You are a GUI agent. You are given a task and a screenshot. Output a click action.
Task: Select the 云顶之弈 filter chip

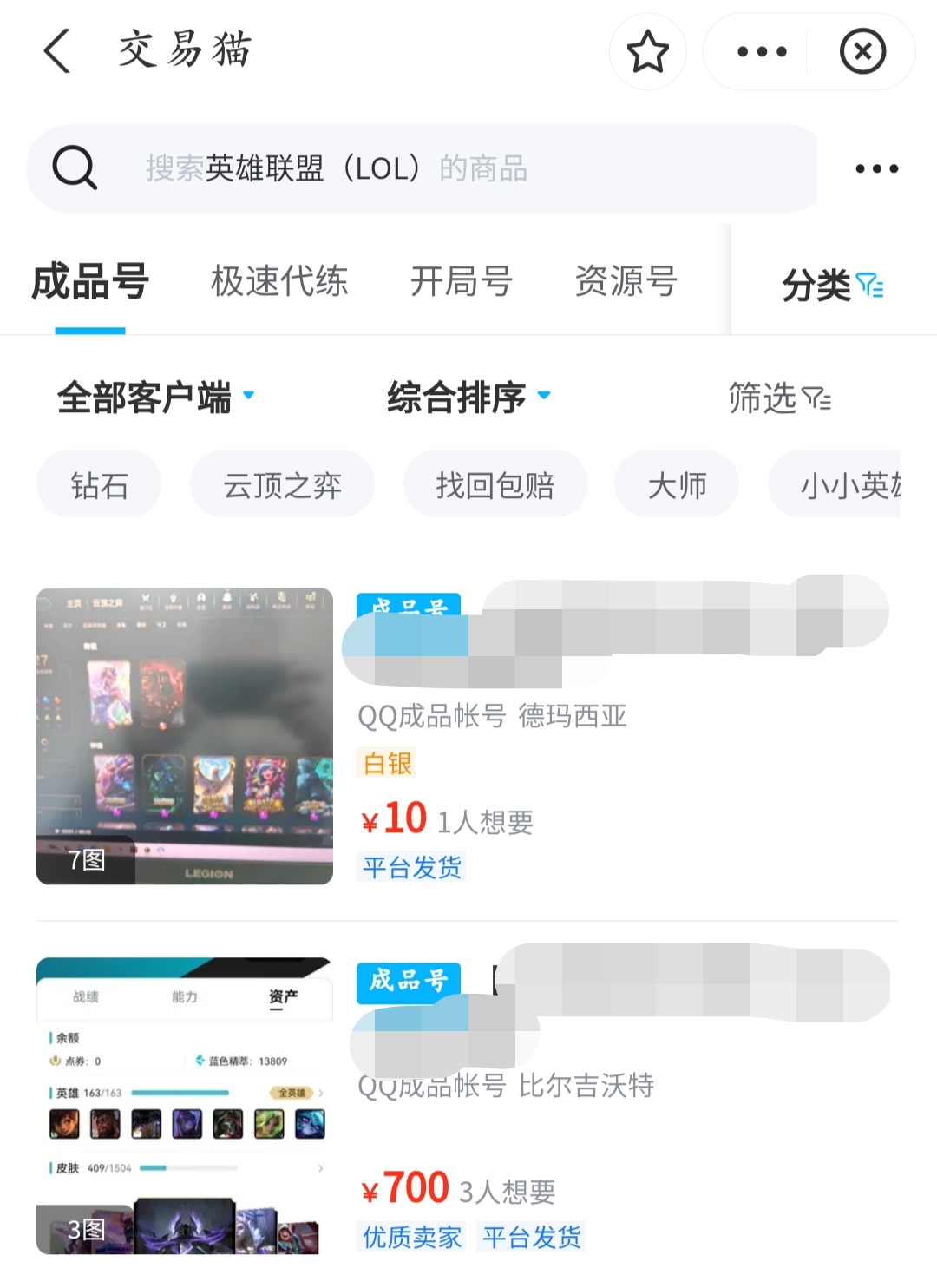click(x=282, y=484)
